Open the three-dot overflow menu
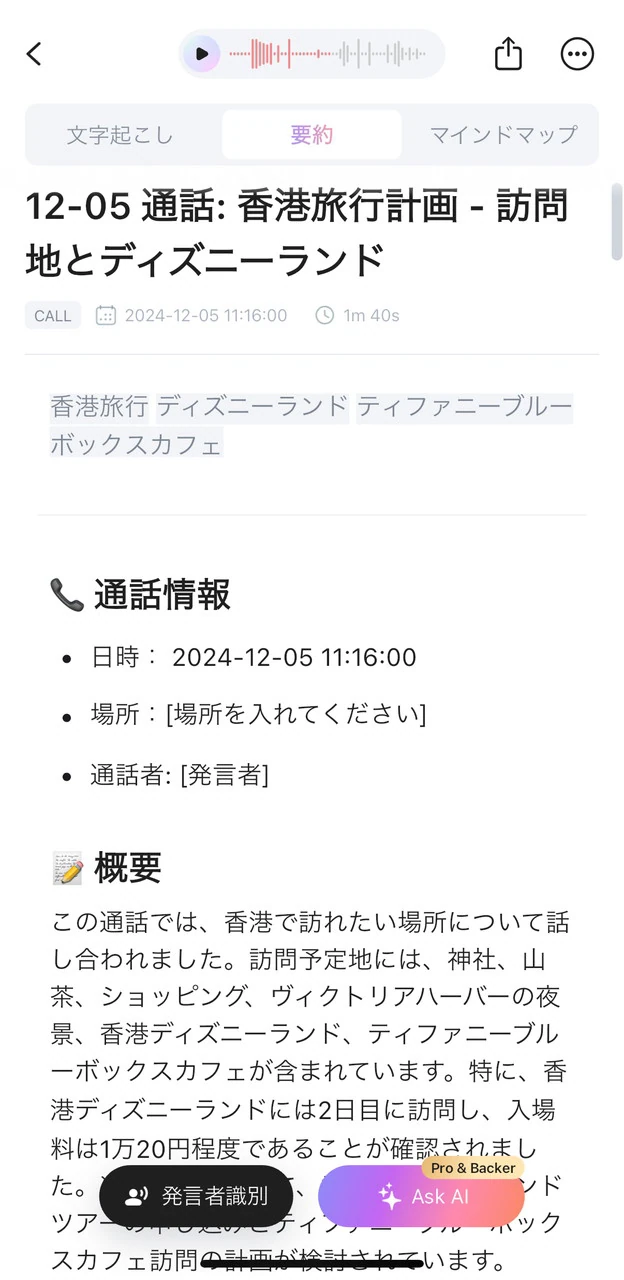 577,54
